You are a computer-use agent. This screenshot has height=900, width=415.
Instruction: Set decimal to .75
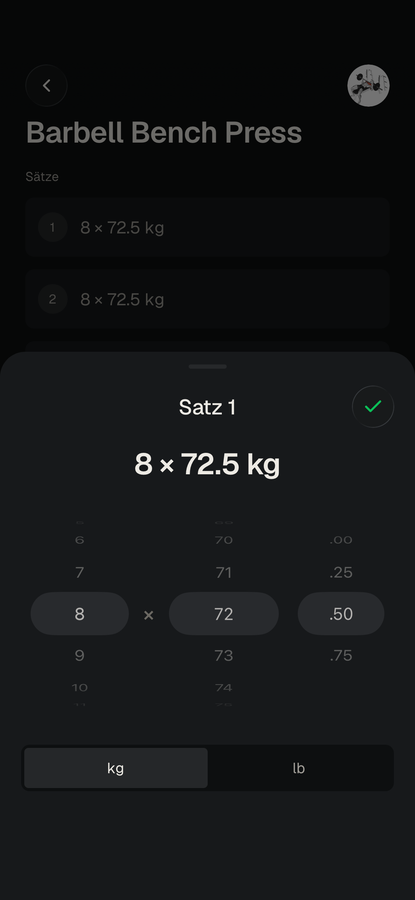(341, 655)
